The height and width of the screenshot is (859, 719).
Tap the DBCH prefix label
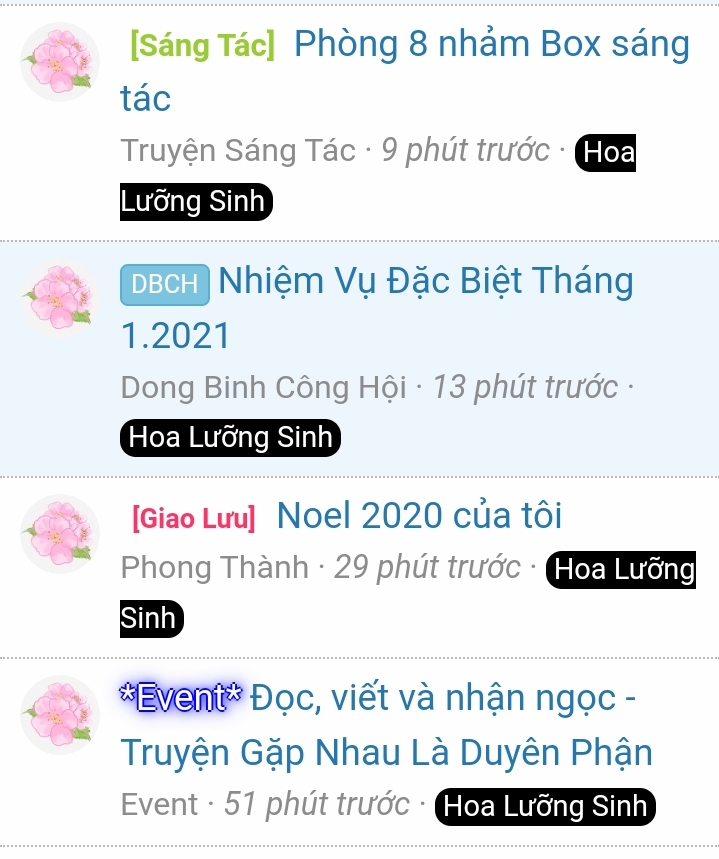[165, 284]
